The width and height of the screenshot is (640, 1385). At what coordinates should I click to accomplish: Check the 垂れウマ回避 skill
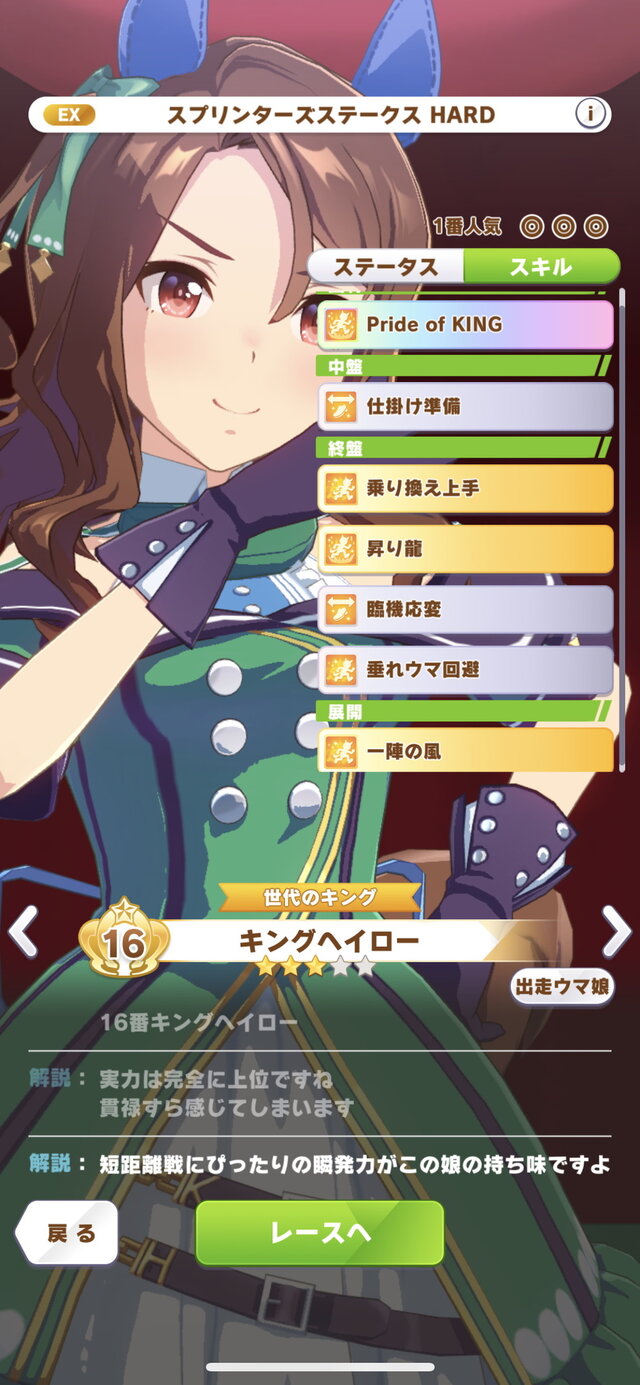465,670
